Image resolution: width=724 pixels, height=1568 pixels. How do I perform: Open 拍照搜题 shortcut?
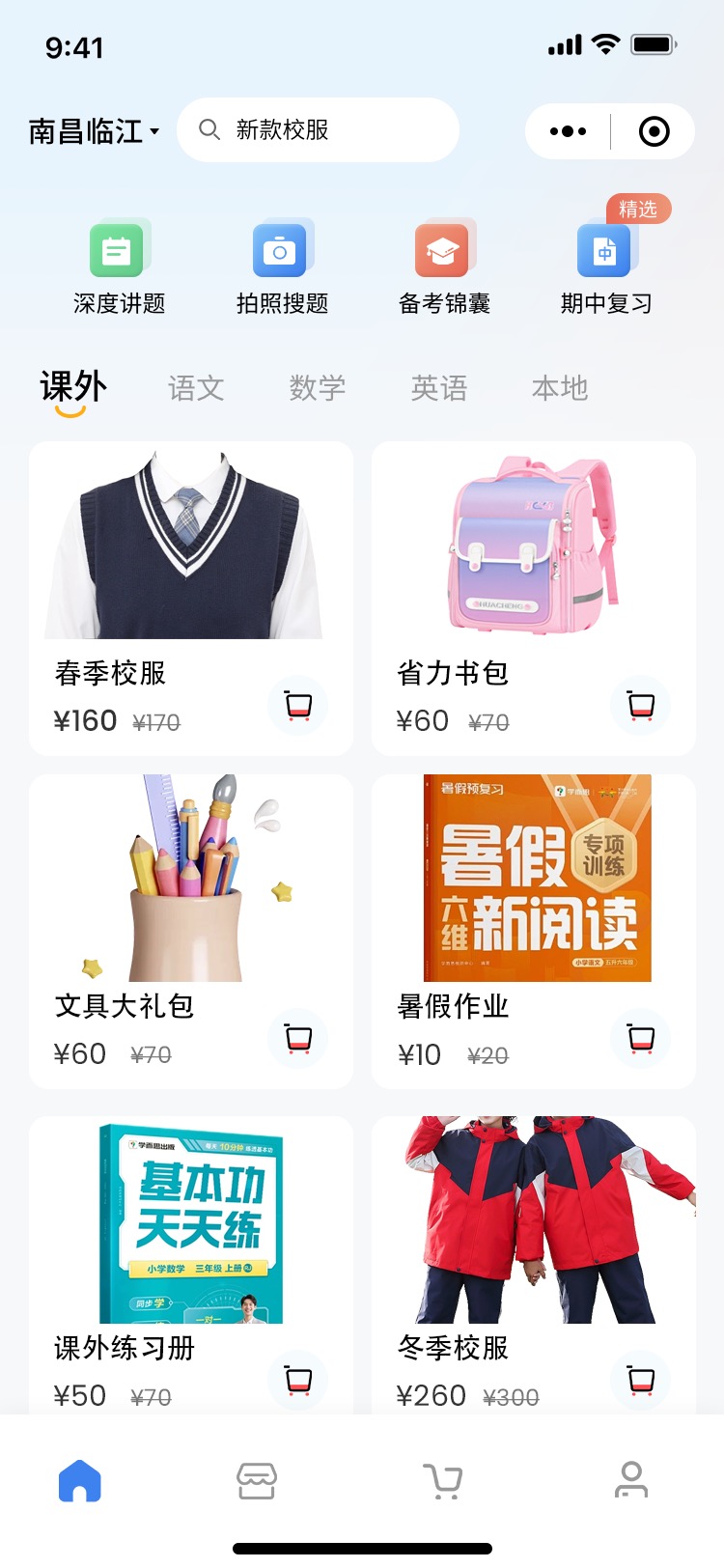point(281,268)
